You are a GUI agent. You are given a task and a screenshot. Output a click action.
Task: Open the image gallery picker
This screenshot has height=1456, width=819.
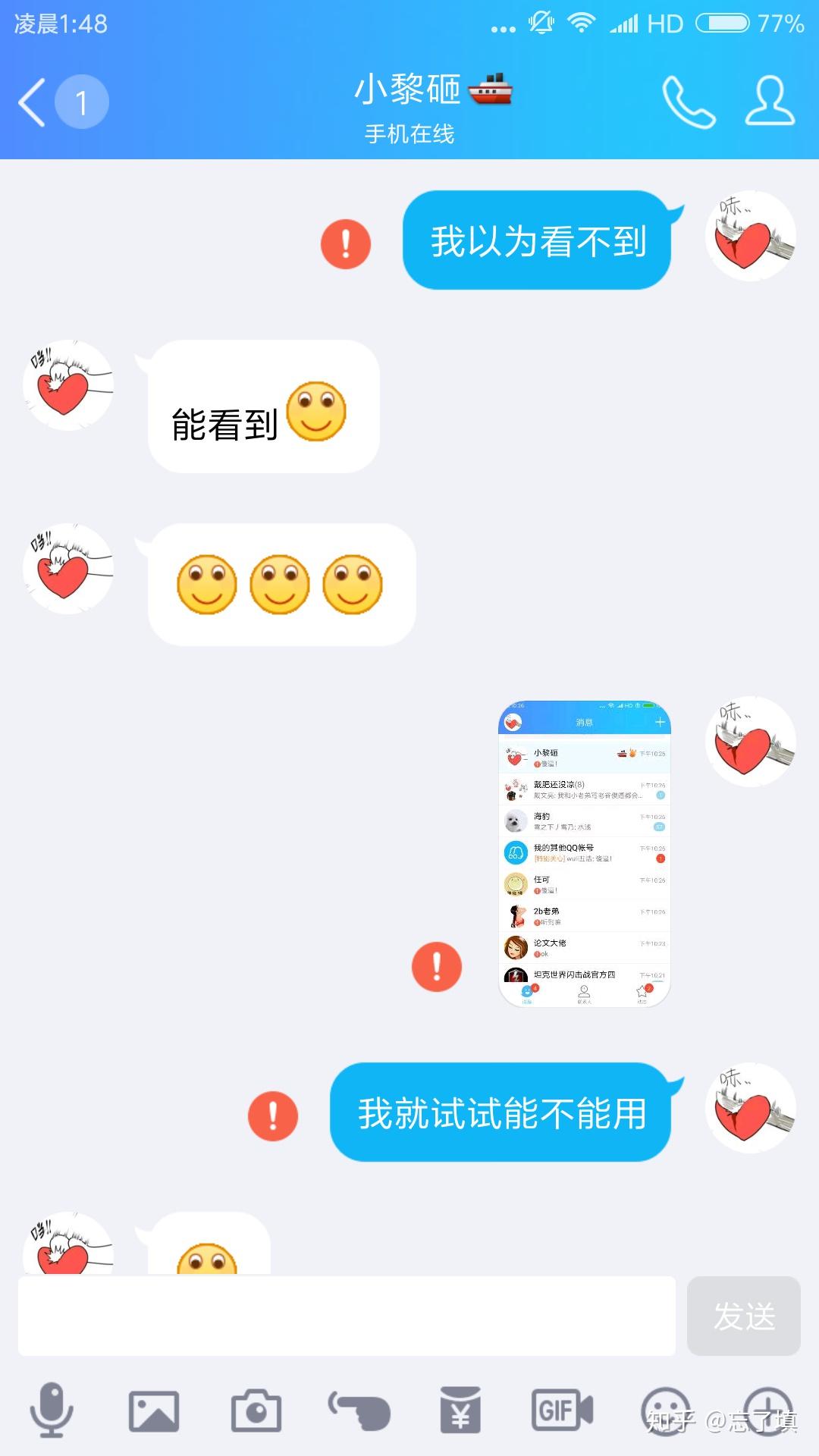point(154,1410)
